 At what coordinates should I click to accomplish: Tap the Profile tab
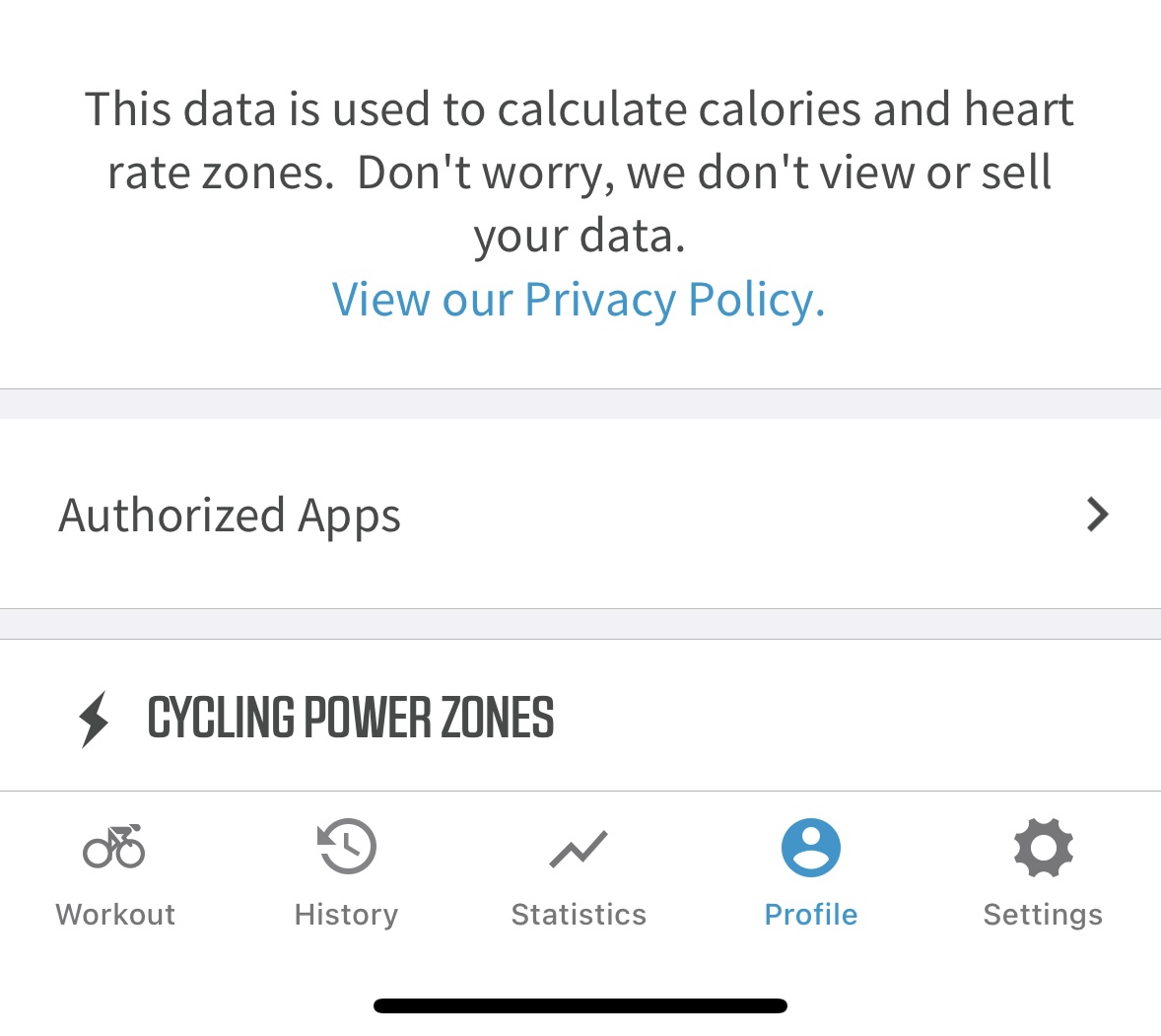(810, 871)
